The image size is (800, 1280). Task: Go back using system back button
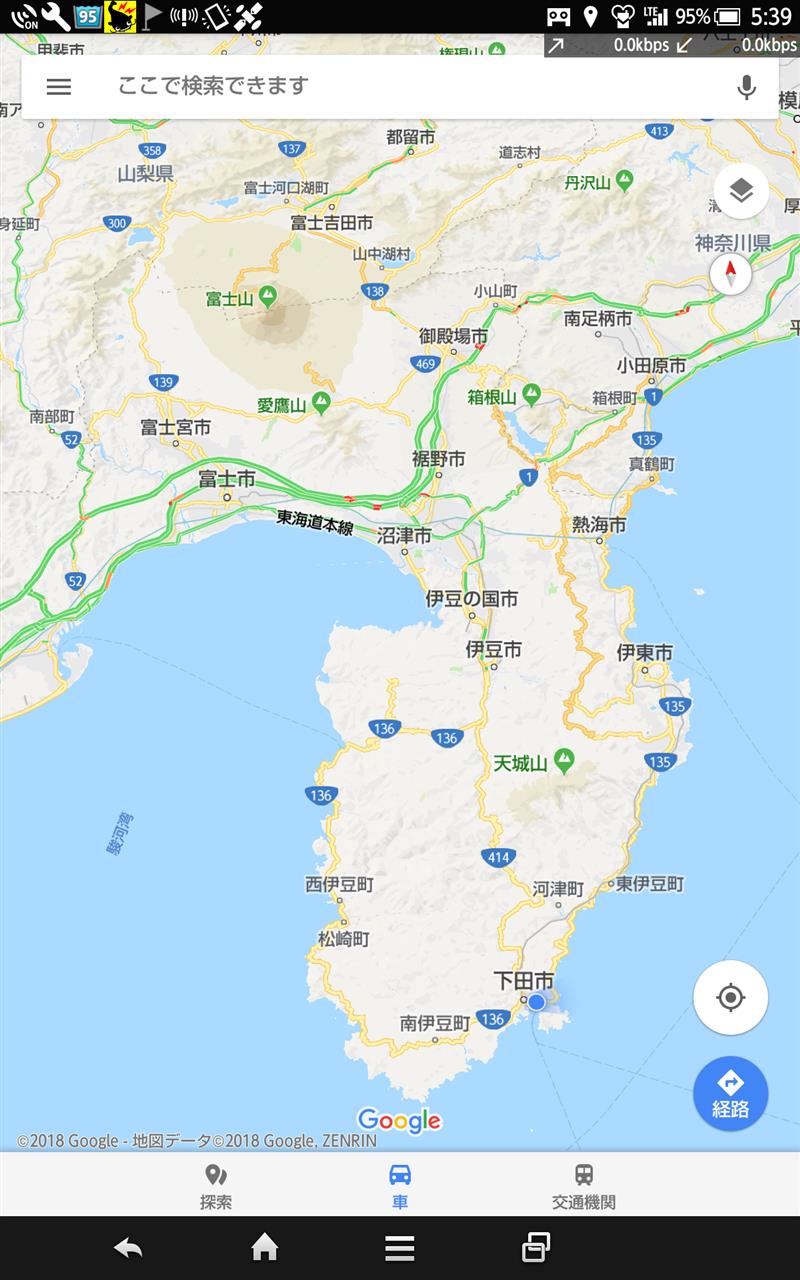click(129, 1247)
